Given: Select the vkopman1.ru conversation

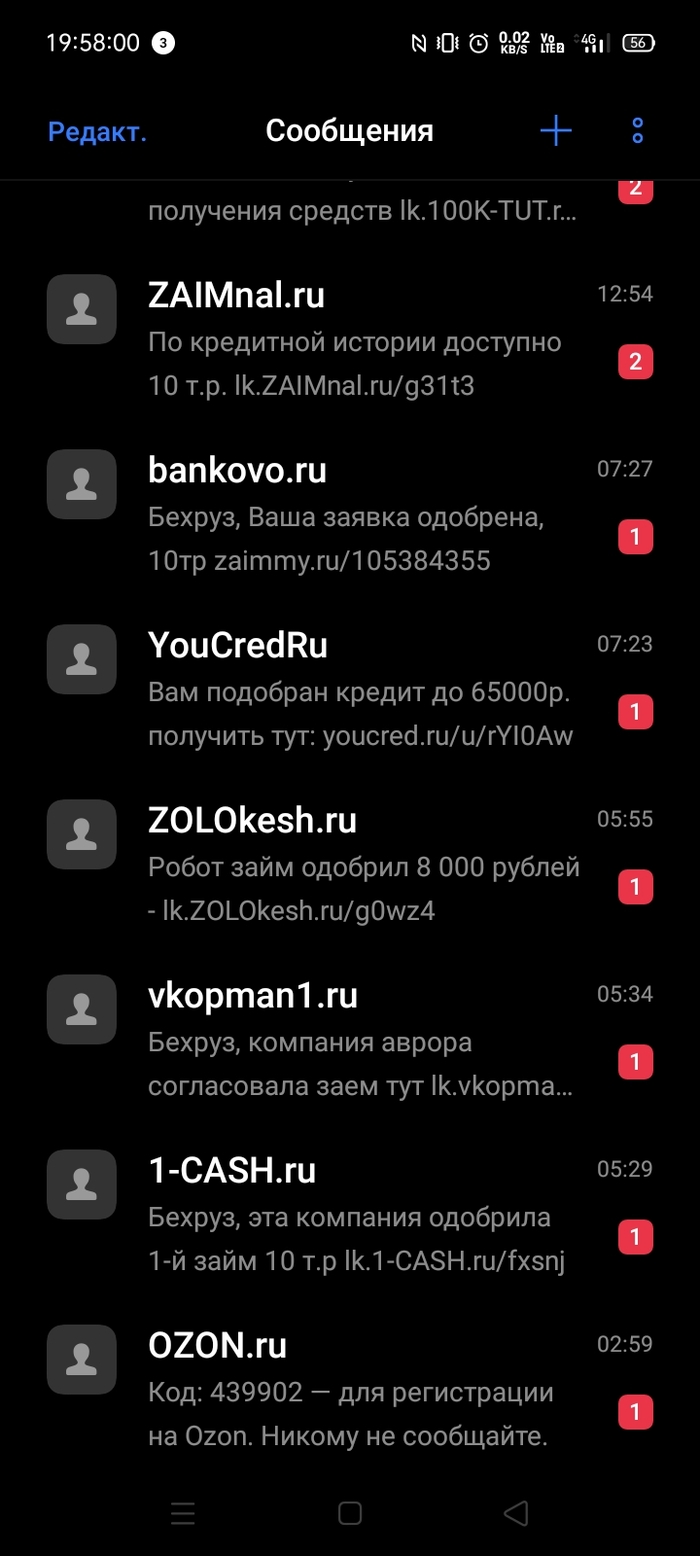Looking at the screenshot, I should coord(350,1040).
